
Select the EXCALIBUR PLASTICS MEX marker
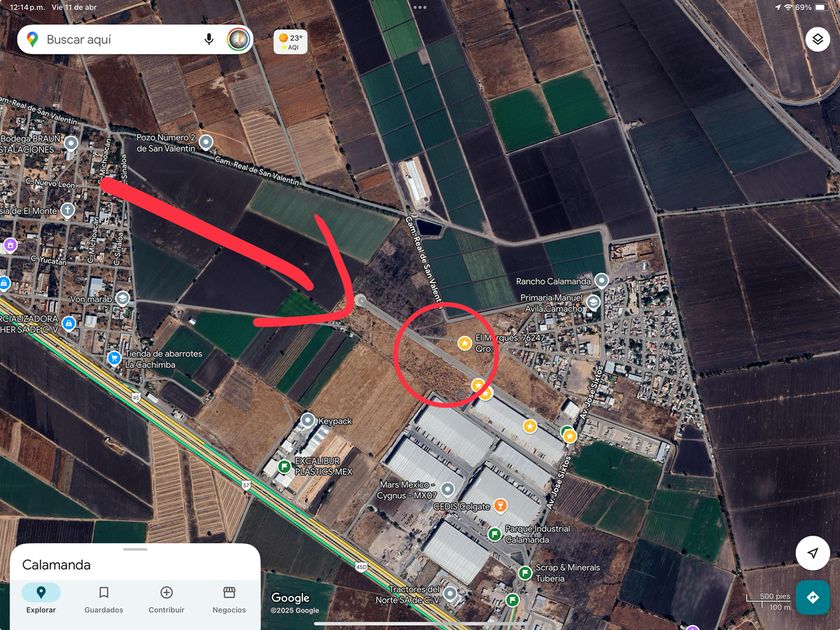pos(284,465)
